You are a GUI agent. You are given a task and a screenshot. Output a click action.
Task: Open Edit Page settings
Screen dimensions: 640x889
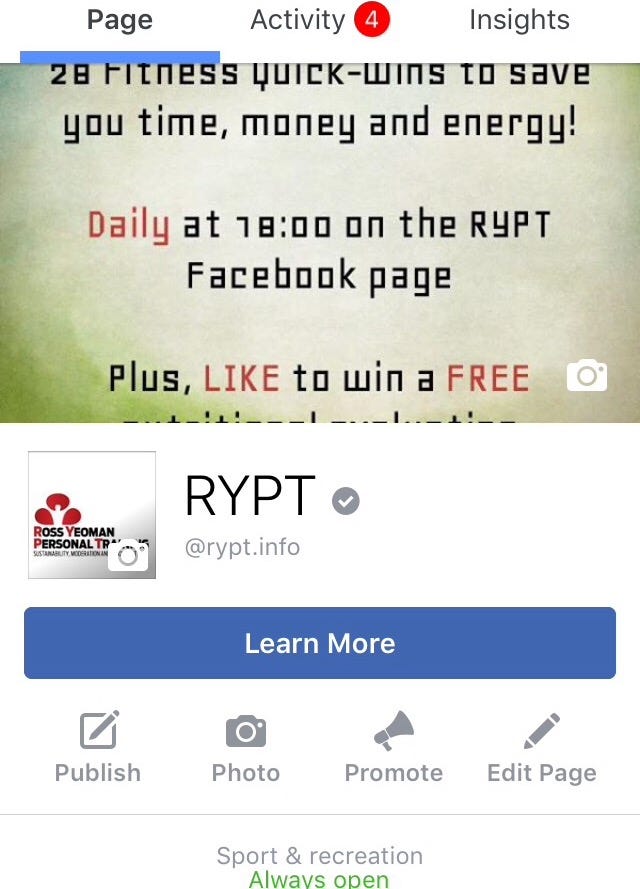click(541, 748)
